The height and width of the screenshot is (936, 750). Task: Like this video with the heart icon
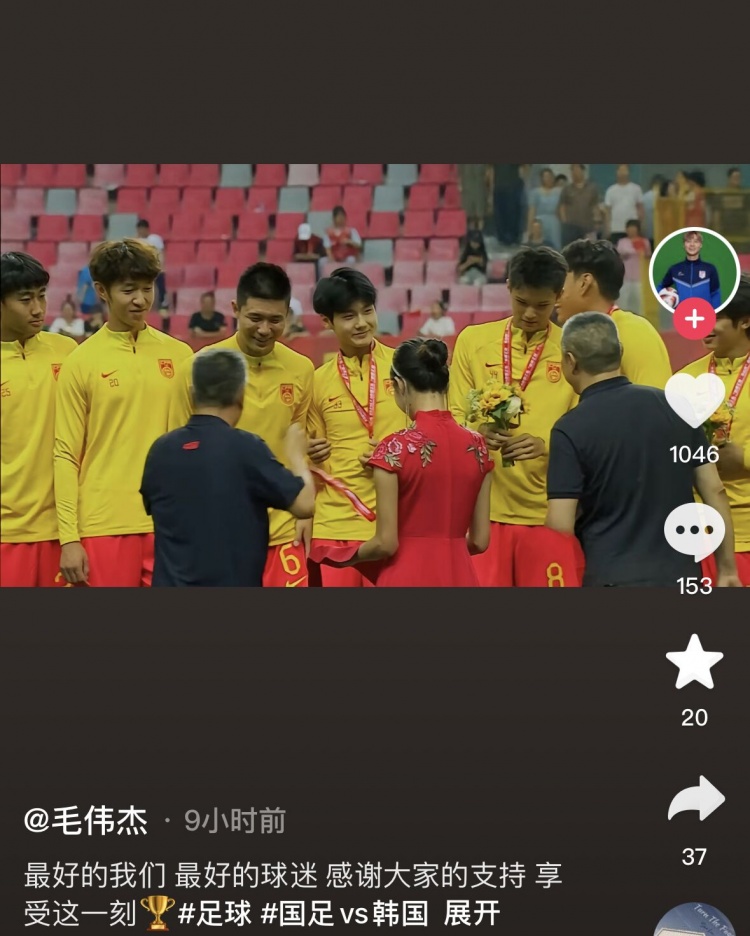694,400
